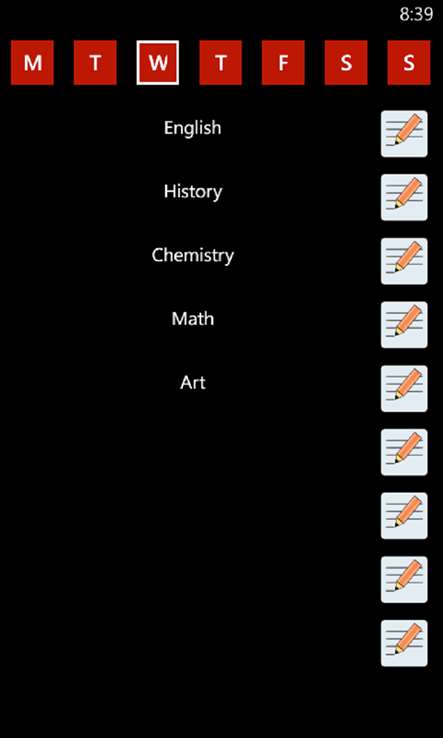Open Thursday's schedule tile
The height and width of the screenshot is (738, 443).
(220, 63)
